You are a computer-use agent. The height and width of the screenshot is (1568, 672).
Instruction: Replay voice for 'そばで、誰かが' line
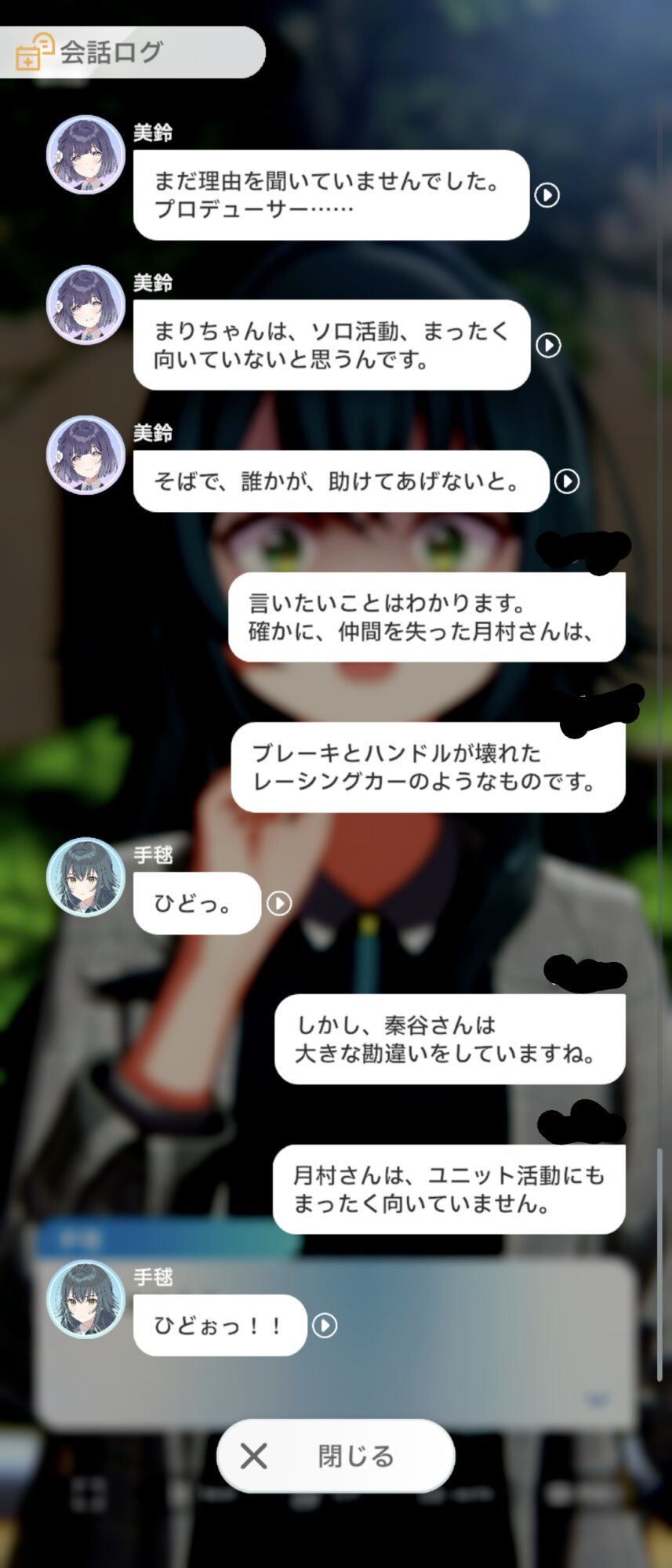[567, 481]
